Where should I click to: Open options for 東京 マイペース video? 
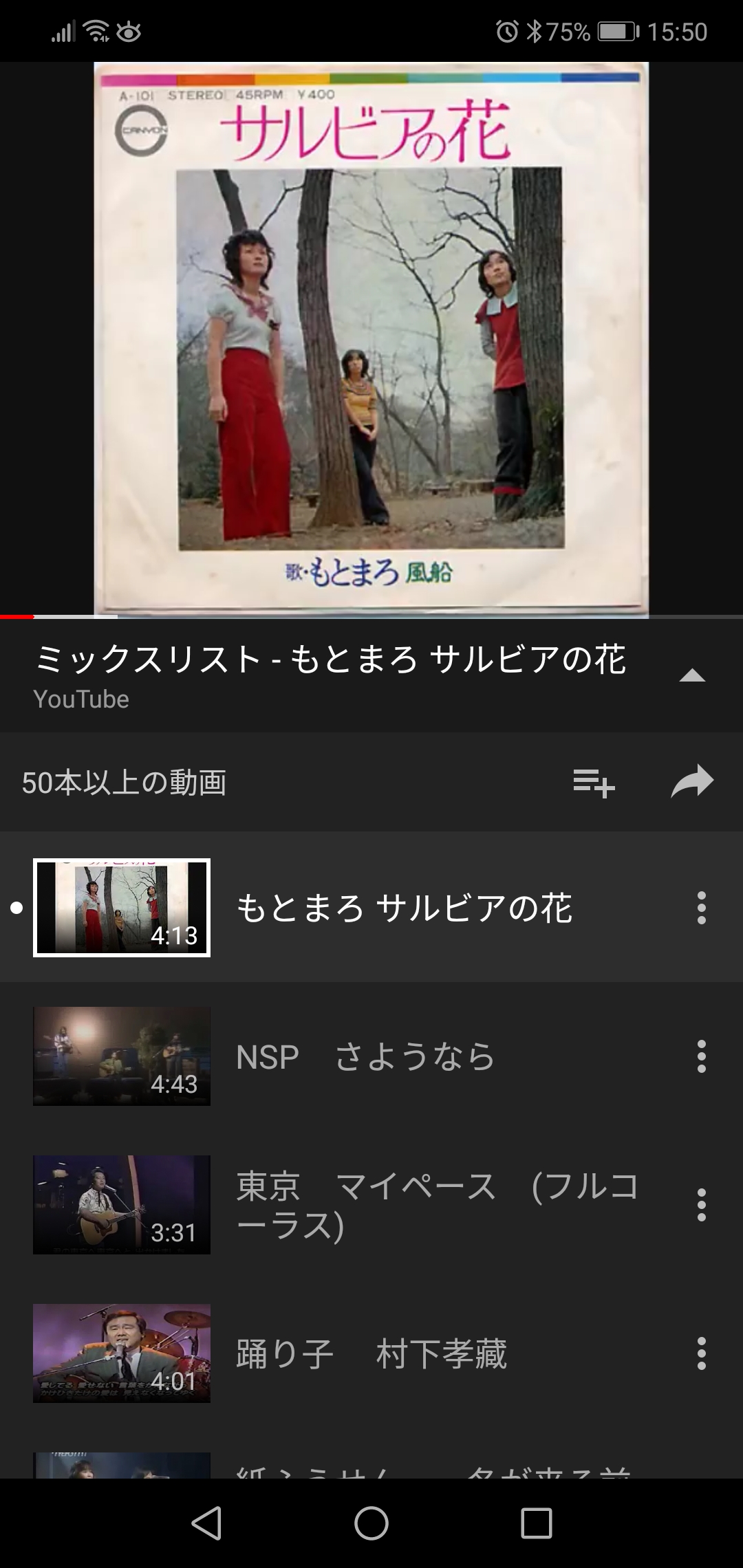(x=701, y=1205)
